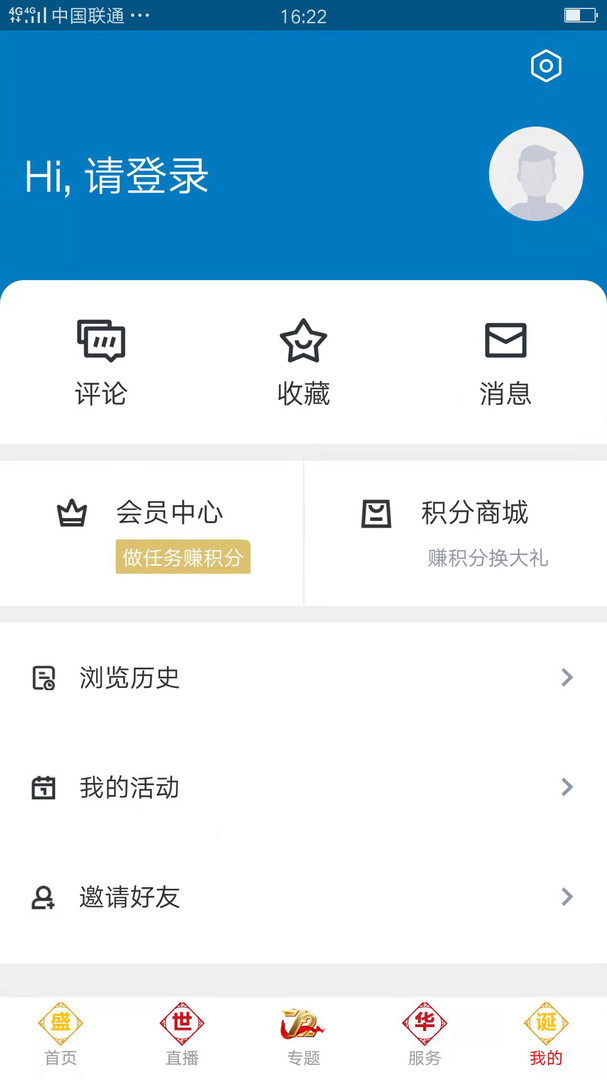This screenshot has height=1080, width=607.
Task: View 我的活动 my activities
Action: [x=303, y=788]
